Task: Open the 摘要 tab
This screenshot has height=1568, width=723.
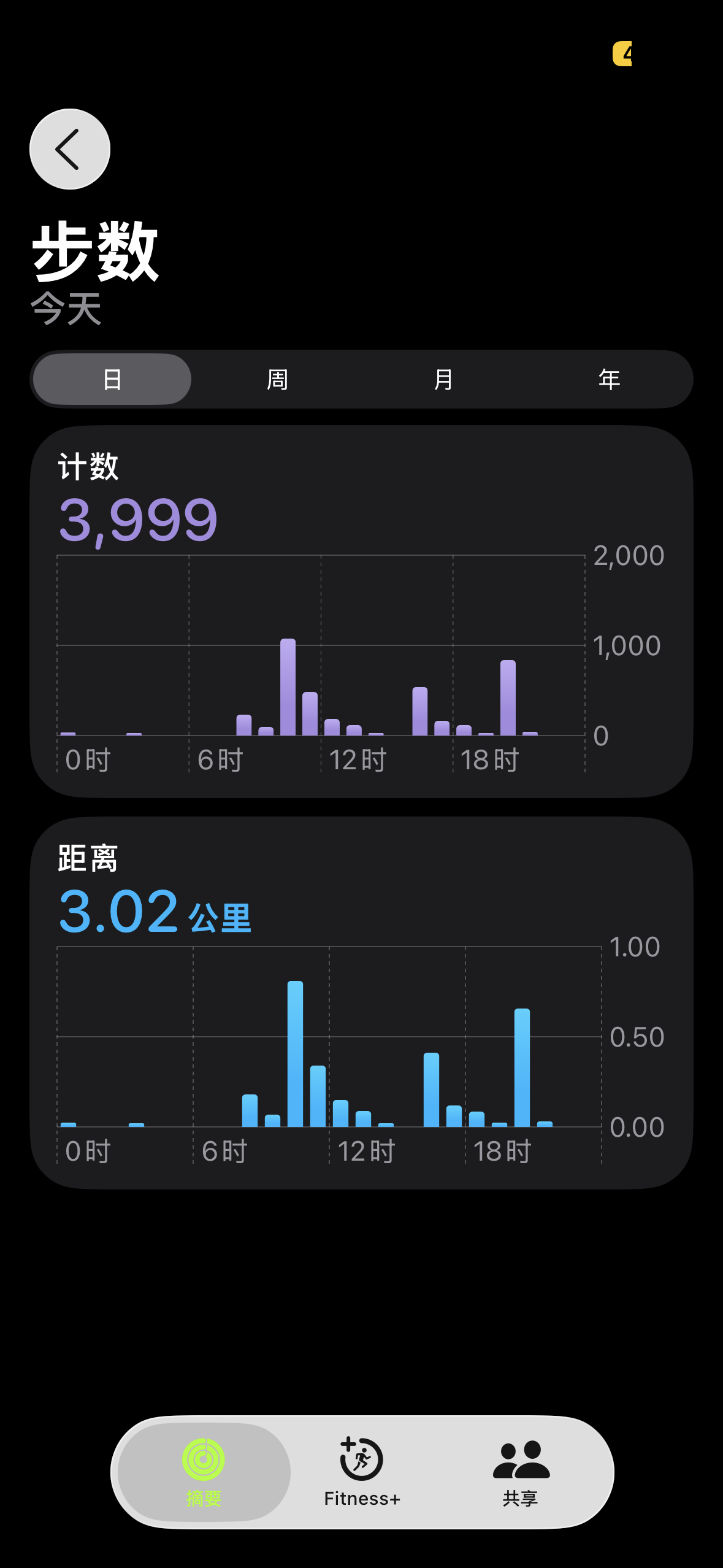Action: pyautogui.click(x=204, y=1472)
